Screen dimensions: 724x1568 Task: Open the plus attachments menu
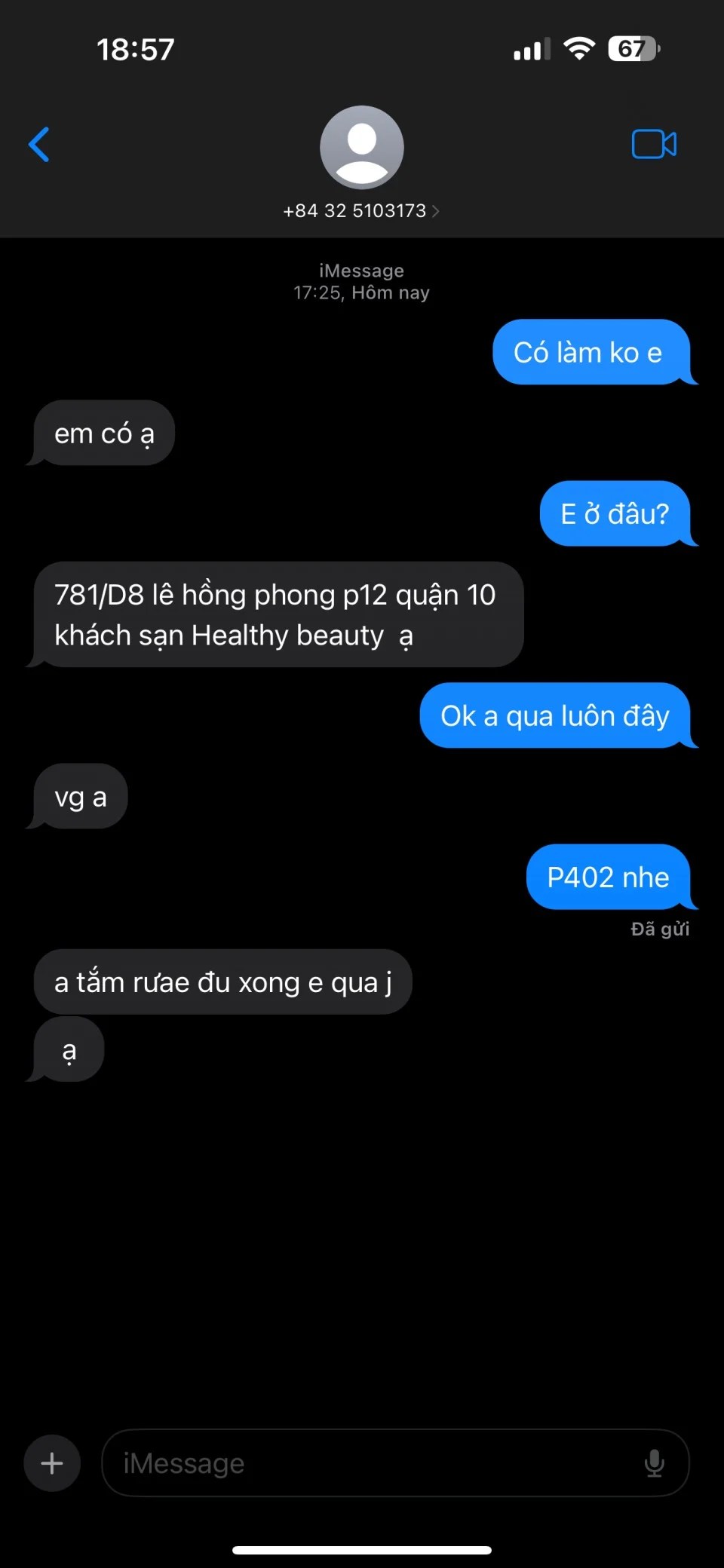[52, 1463]
